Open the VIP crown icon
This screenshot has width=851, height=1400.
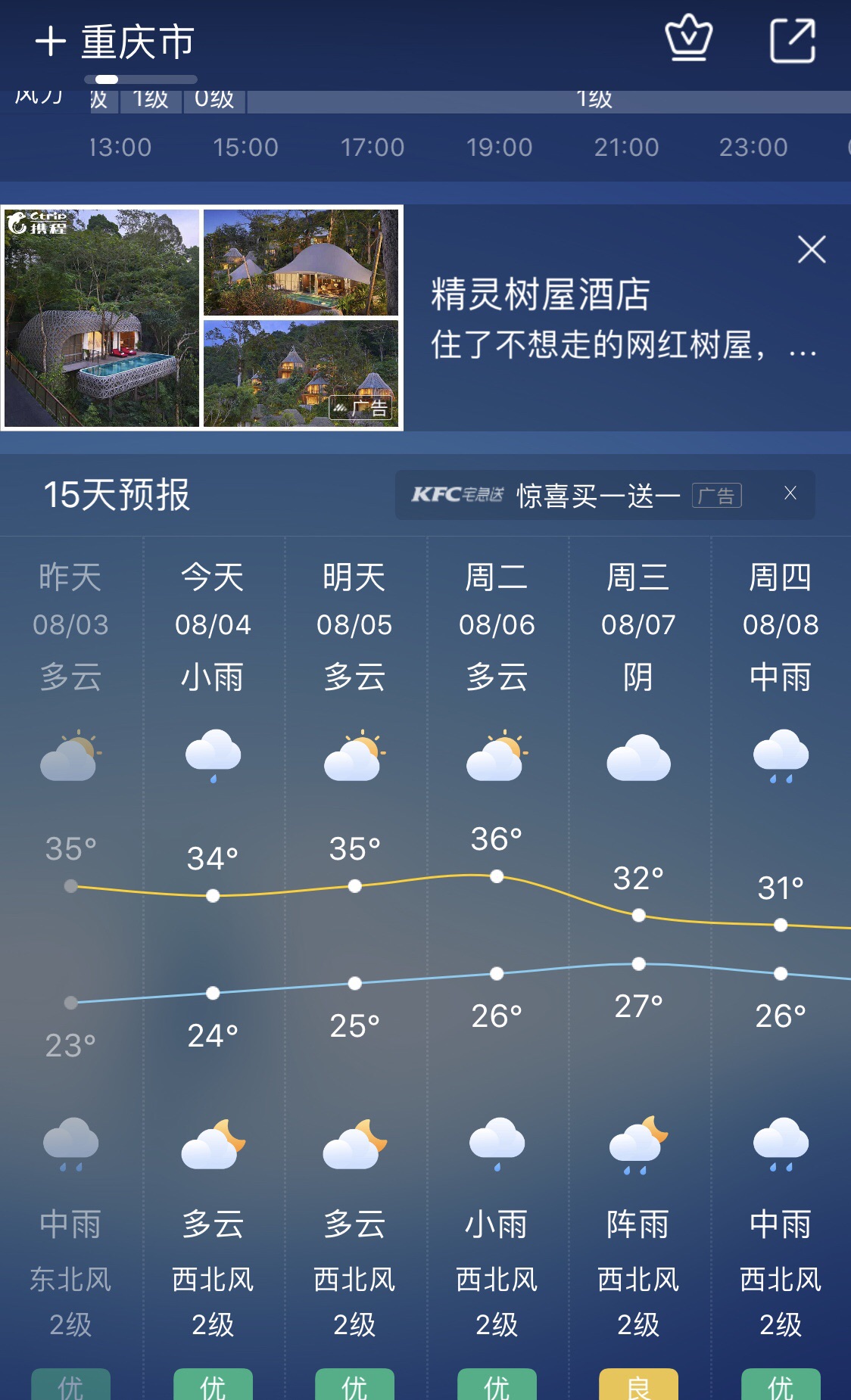point(688,40)
